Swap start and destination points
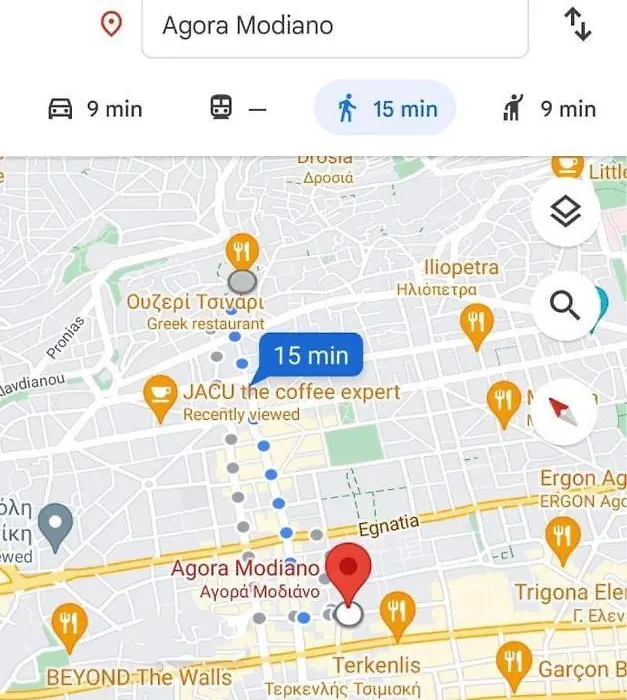Screen dimensions: 627x700 click(578, 24)
